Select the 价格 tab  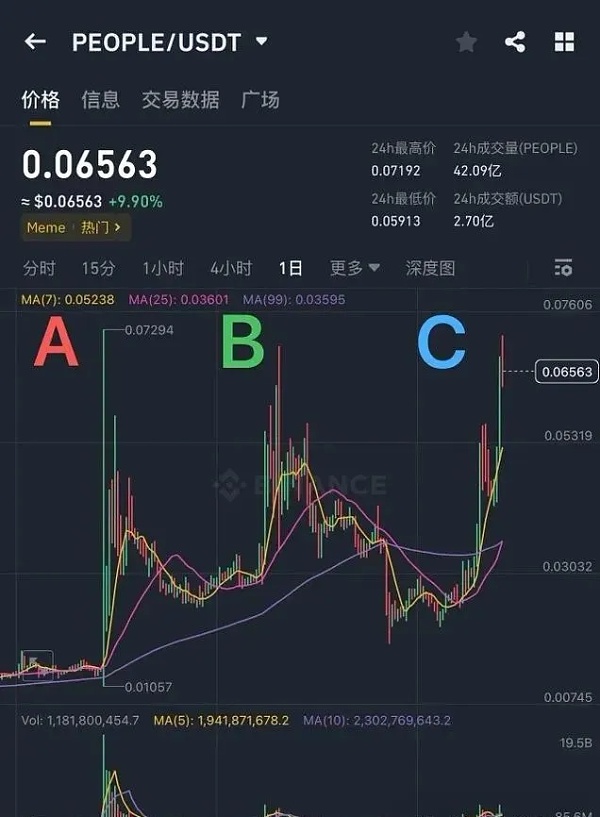click(x=40, y=99)
